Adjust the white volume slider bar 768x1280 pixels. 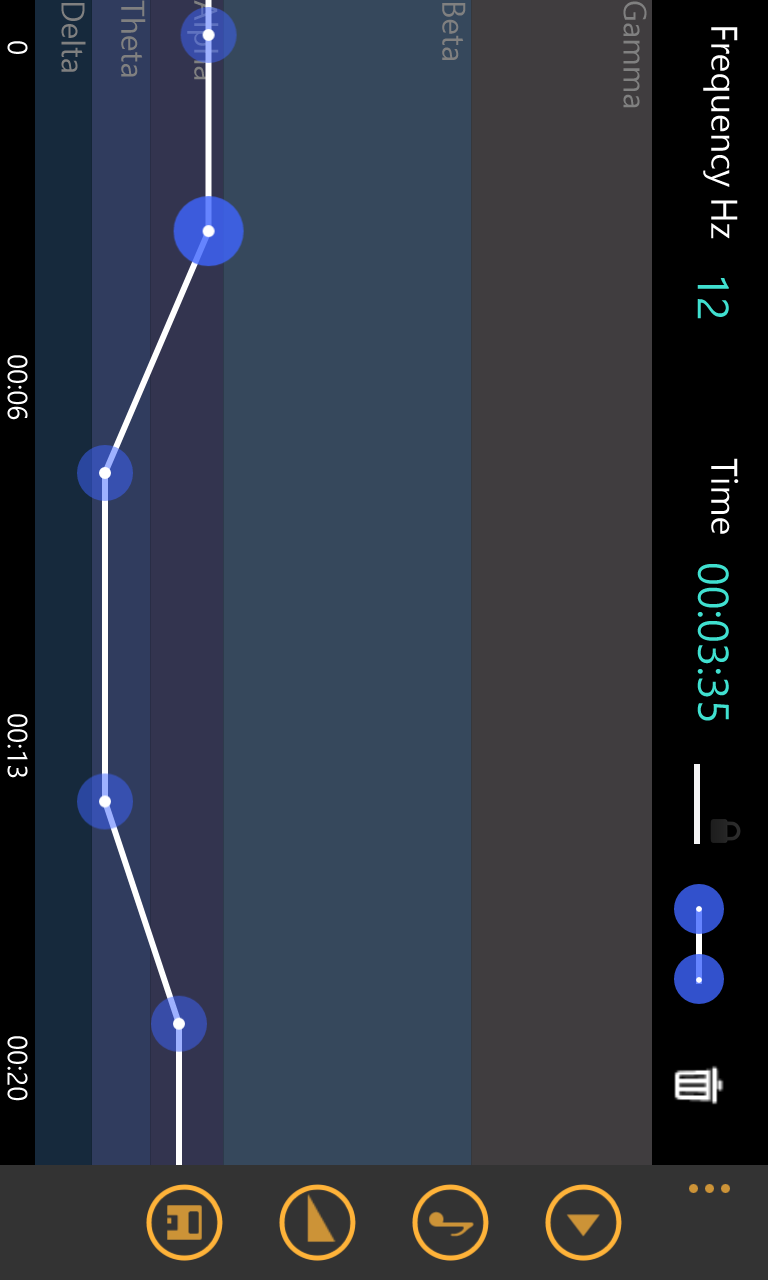696,800
